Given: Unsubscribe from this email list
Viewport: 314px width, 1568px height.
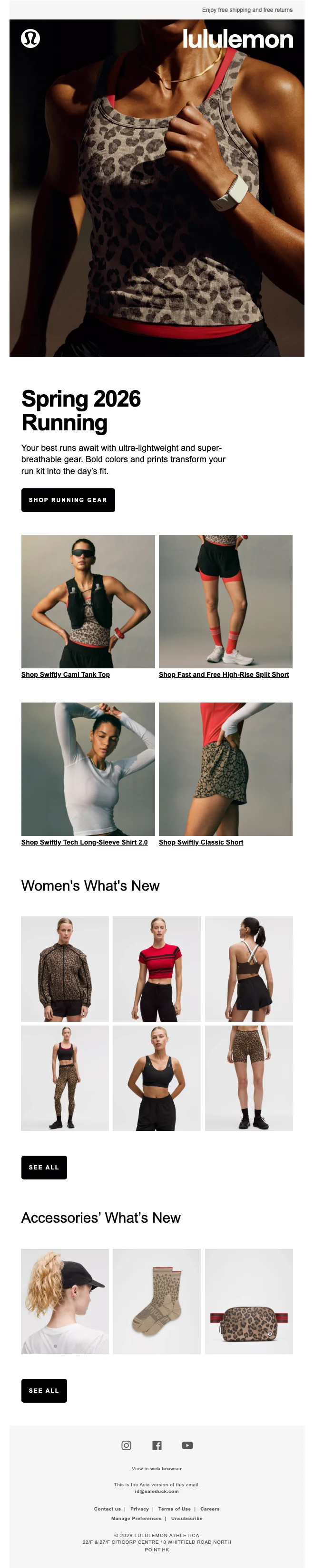Looking at the screenshot, I should tap(186, 1519).
